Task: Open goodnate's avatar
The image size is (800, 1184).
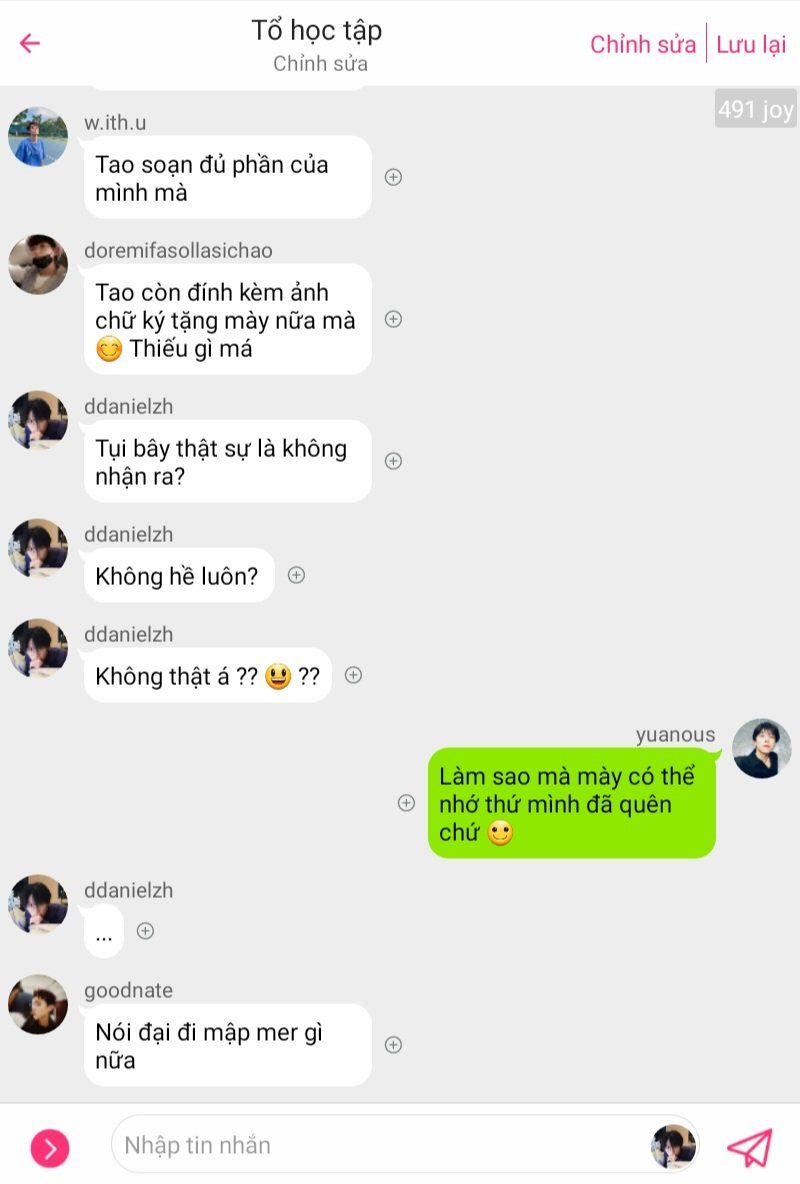Action: [38, 1005]
